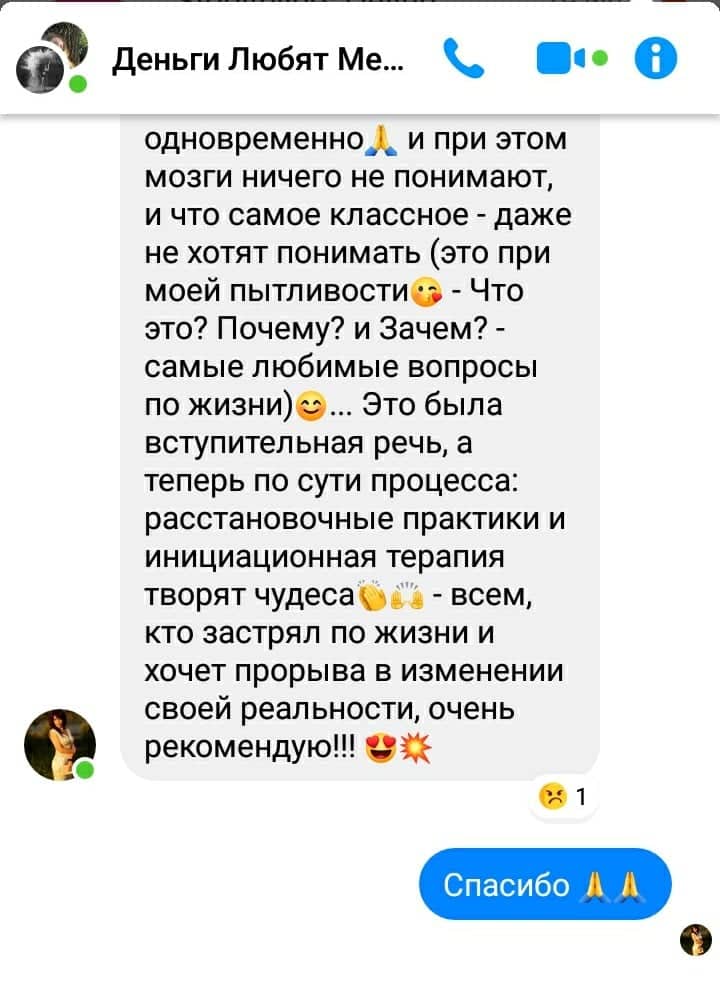Open conversation info details
720x988 pixels.
(x=655, y=58)
